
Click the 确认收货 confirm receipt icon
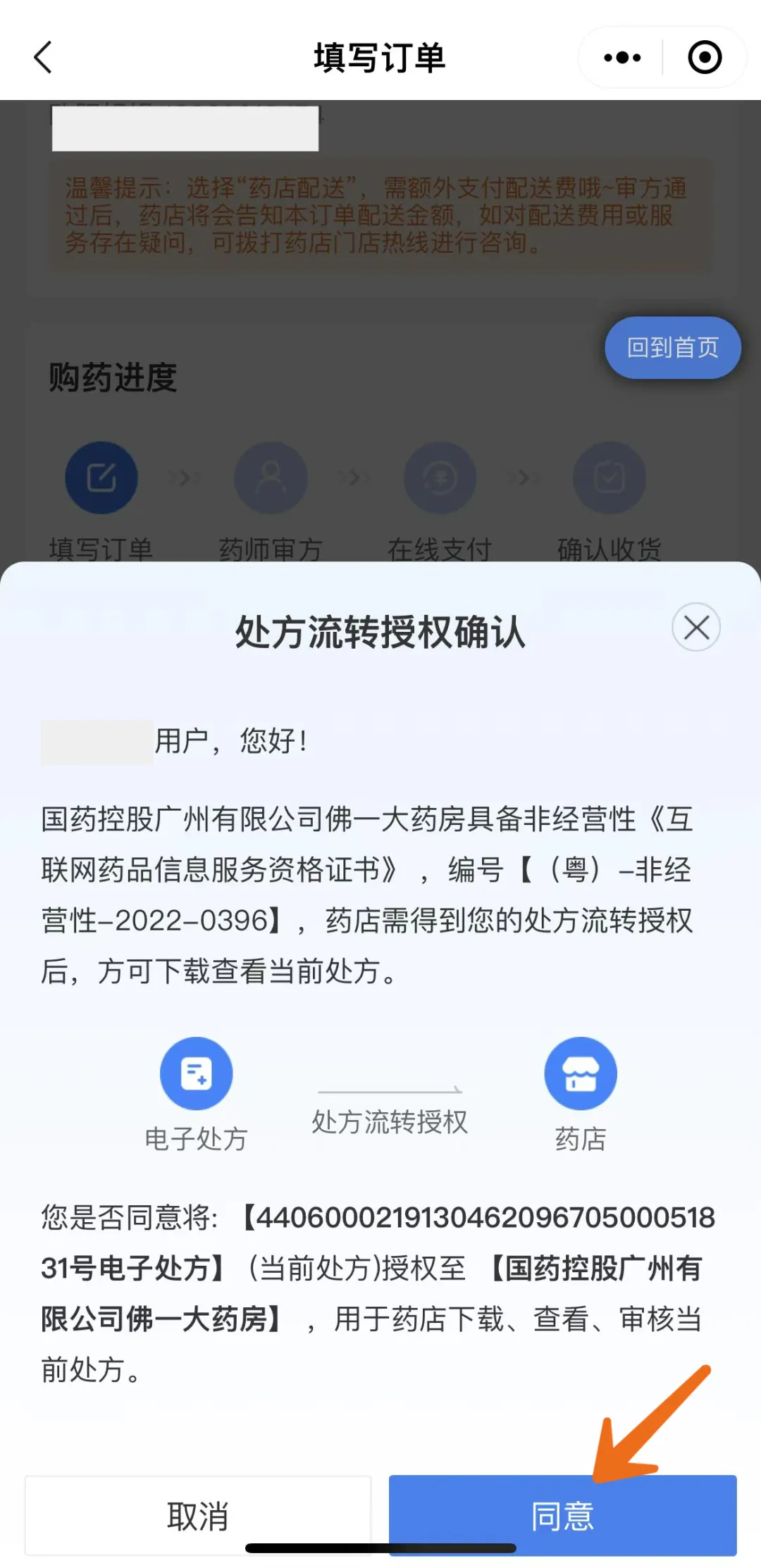(x=609, y=477)
